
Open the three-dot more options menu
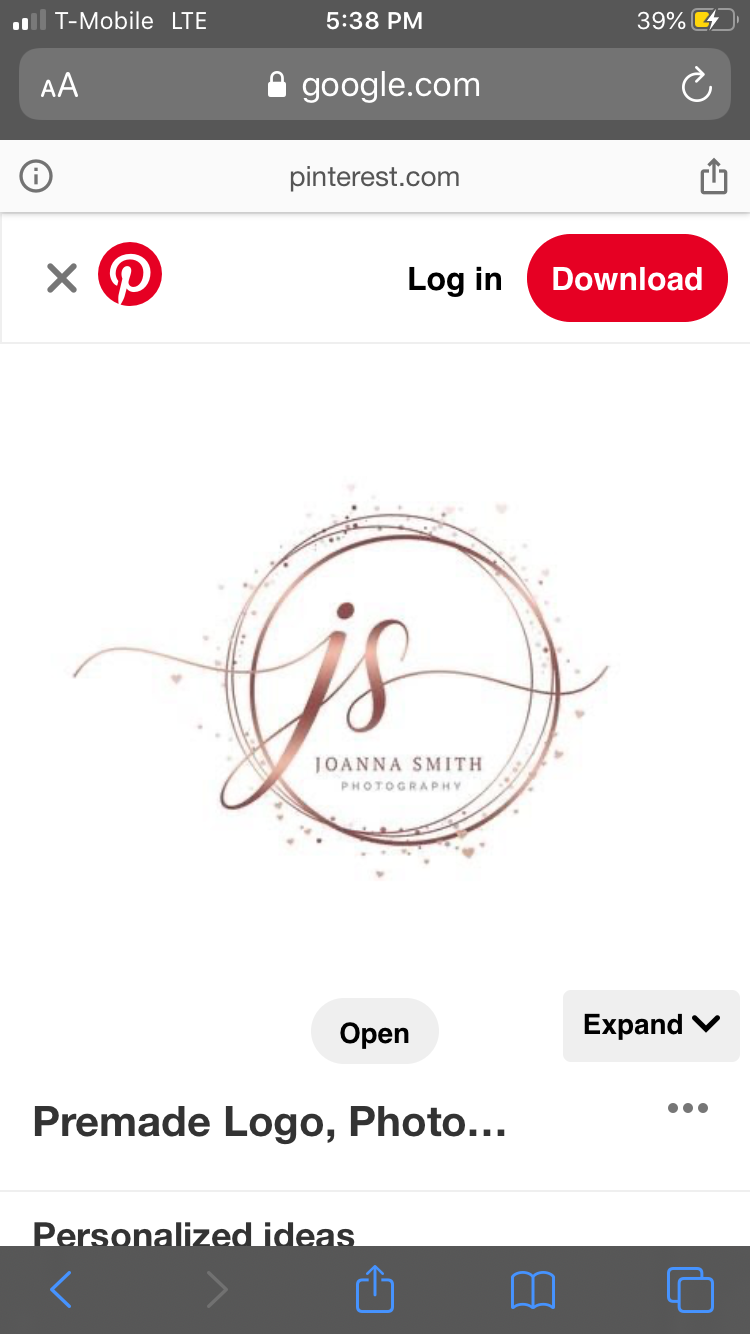coord(688,1108)
